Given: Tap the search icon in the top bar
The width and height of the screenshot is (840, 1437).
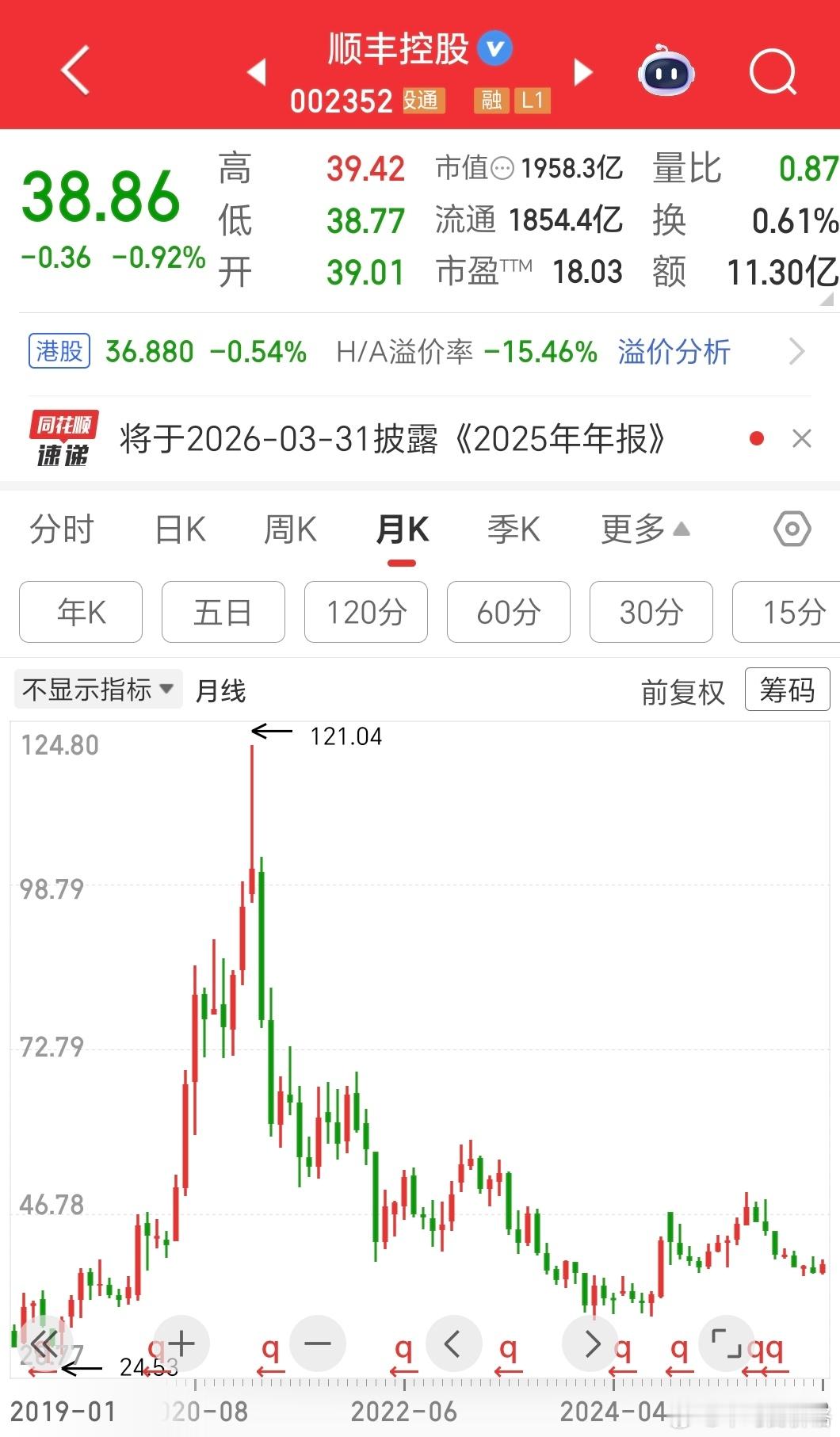Looking at the screenshot, I should (x=773, y=71).
